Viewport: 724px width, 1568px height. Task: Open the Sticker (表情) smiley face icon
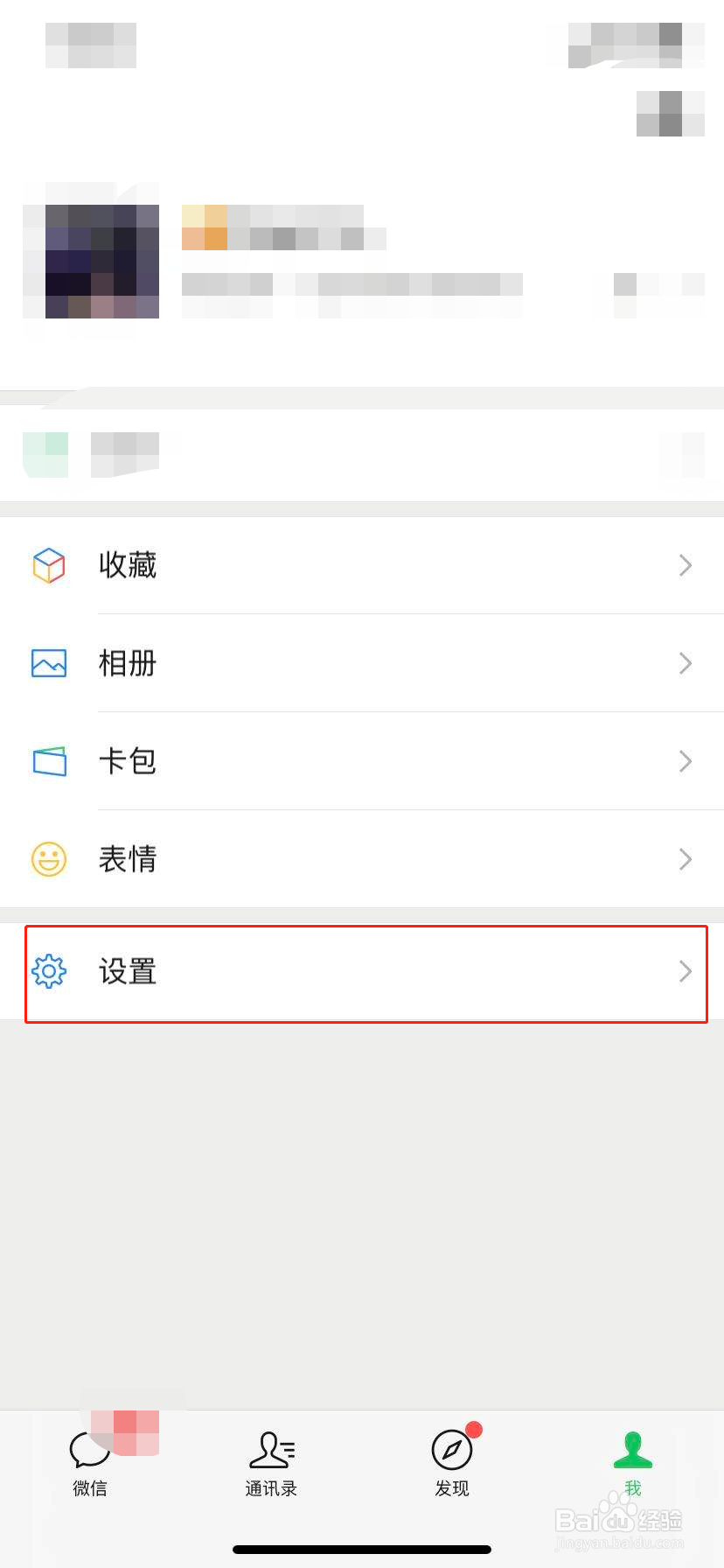click(x=49, y=859)
